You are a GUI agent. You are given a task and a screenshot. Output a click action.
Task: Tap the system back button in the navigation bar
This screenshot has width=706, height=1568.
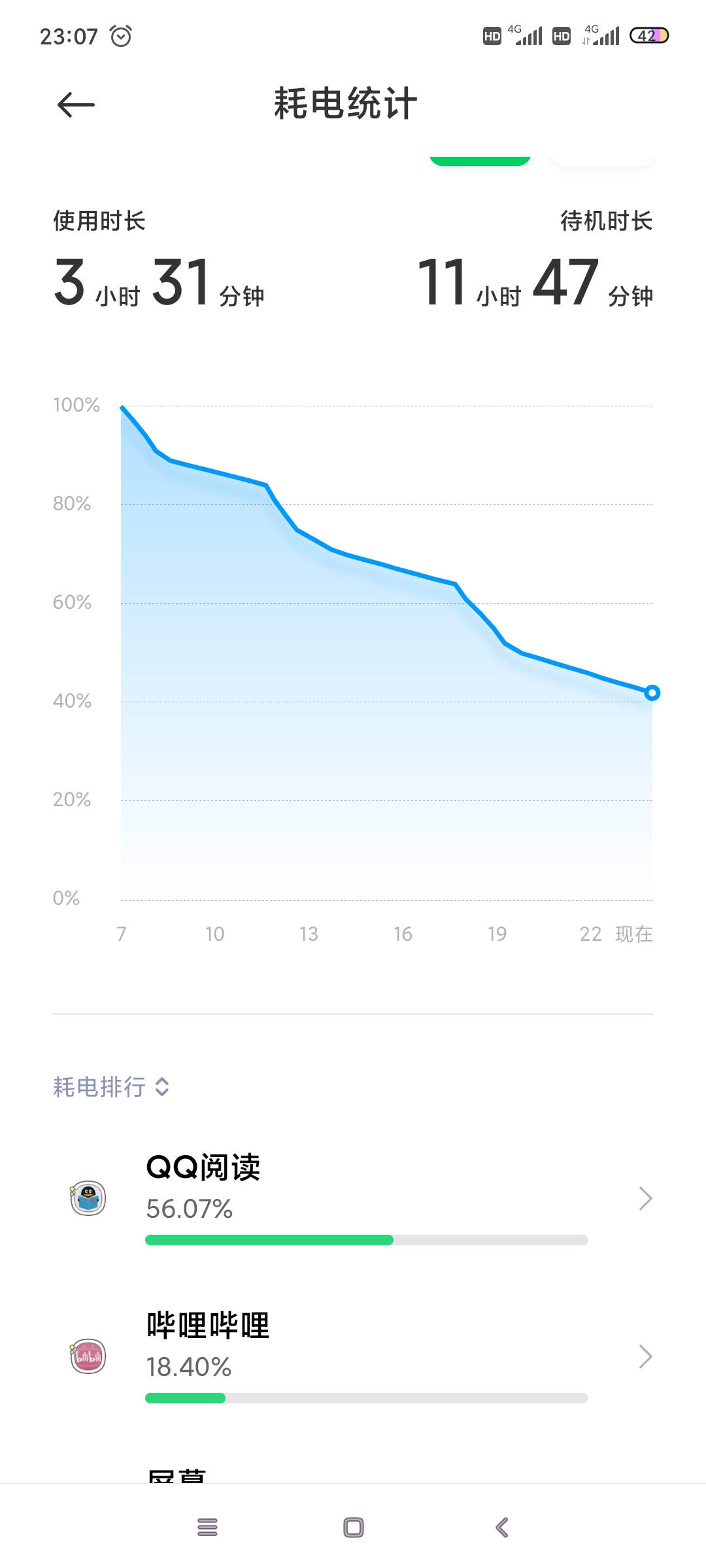(501, 1527)
